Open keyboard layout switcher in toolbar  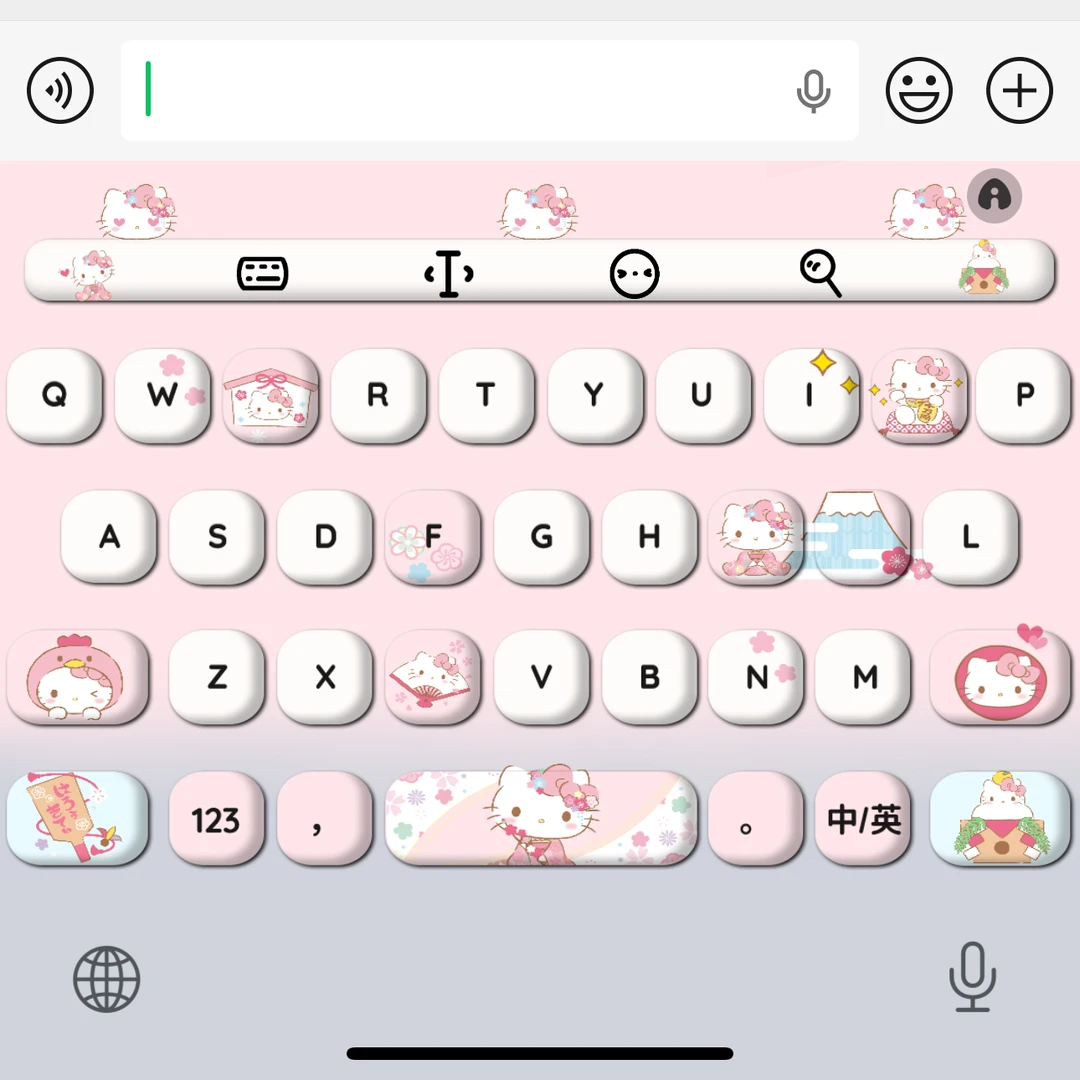pyautogui.click(x=263, y=273)
